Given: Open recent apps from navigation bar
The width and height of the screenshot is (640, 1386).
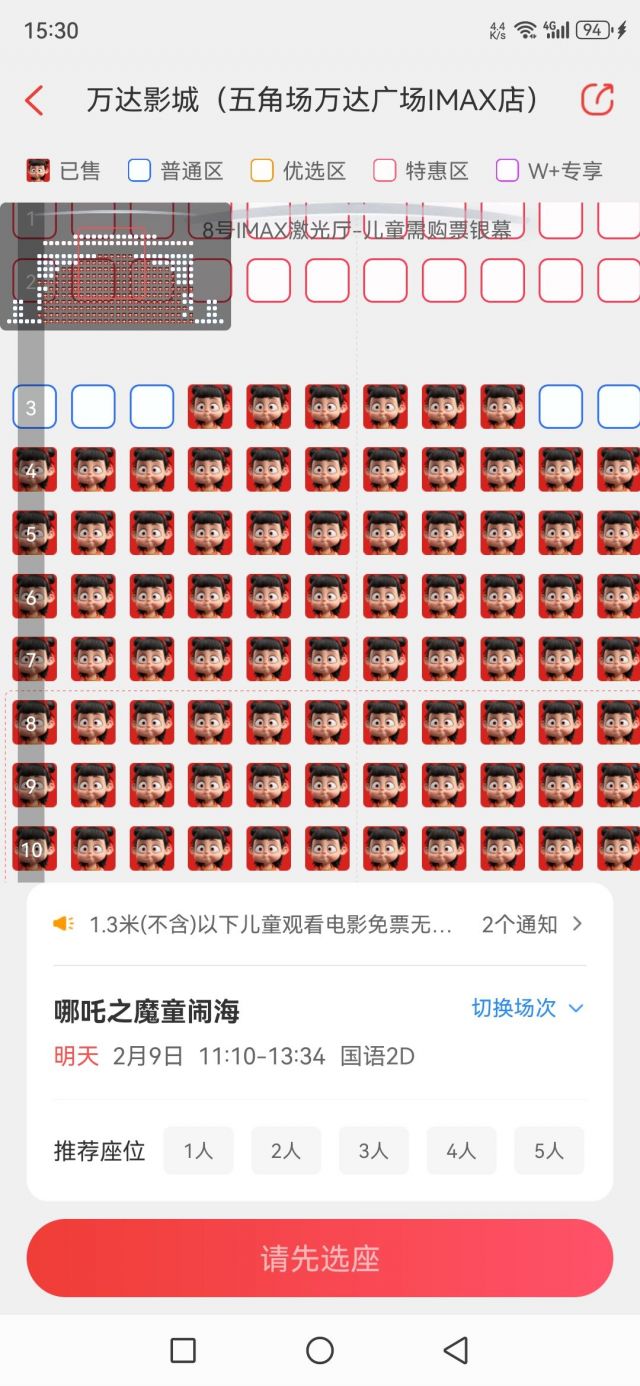Looking at the screenshot, I should (183, 1351).
